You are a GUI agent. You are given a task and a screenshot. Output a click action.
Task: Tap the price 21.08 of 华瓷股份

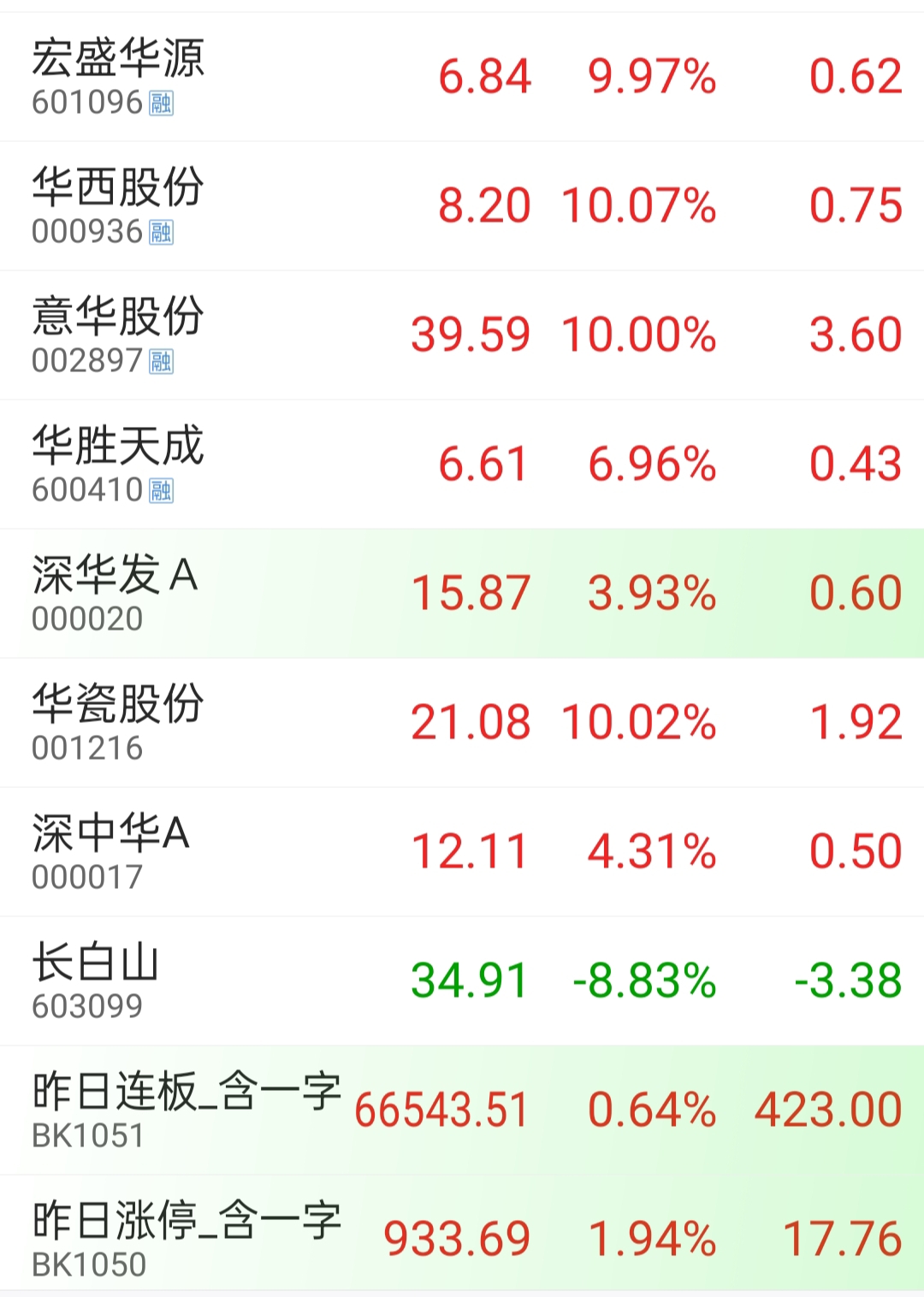pos(470,722)
